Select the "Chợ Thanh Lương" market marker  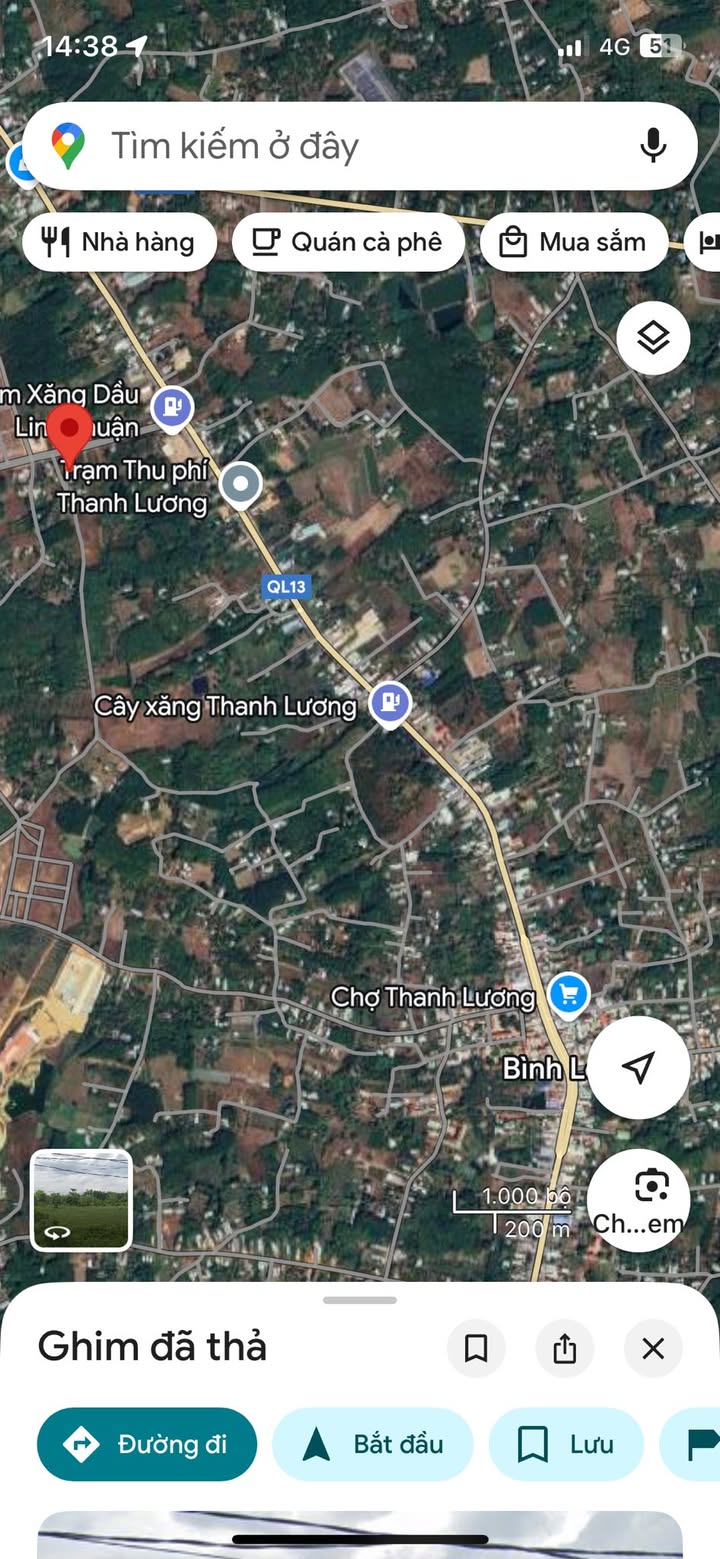pos(569,995)
